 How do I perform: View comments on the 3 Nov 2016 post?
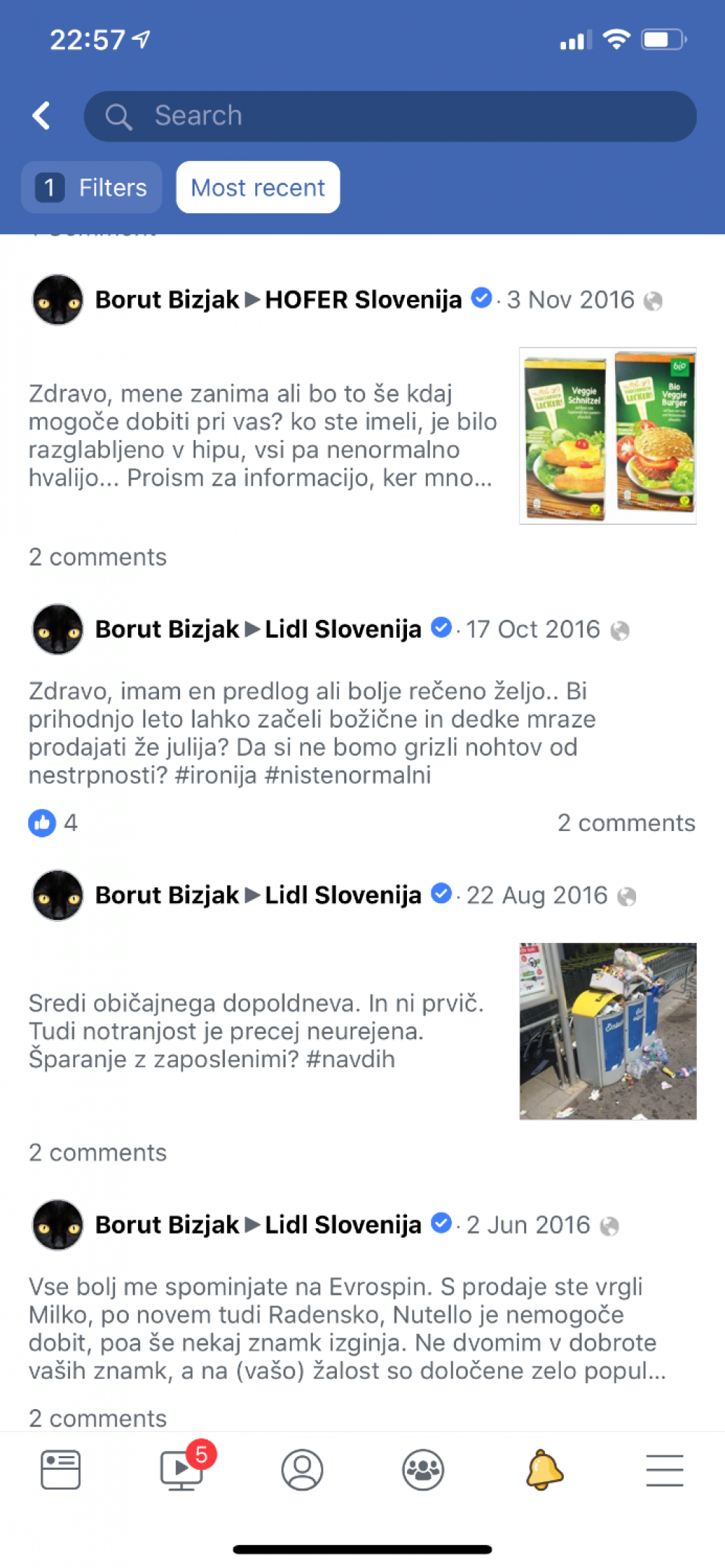pyautogui.click(x=98, y=557)
